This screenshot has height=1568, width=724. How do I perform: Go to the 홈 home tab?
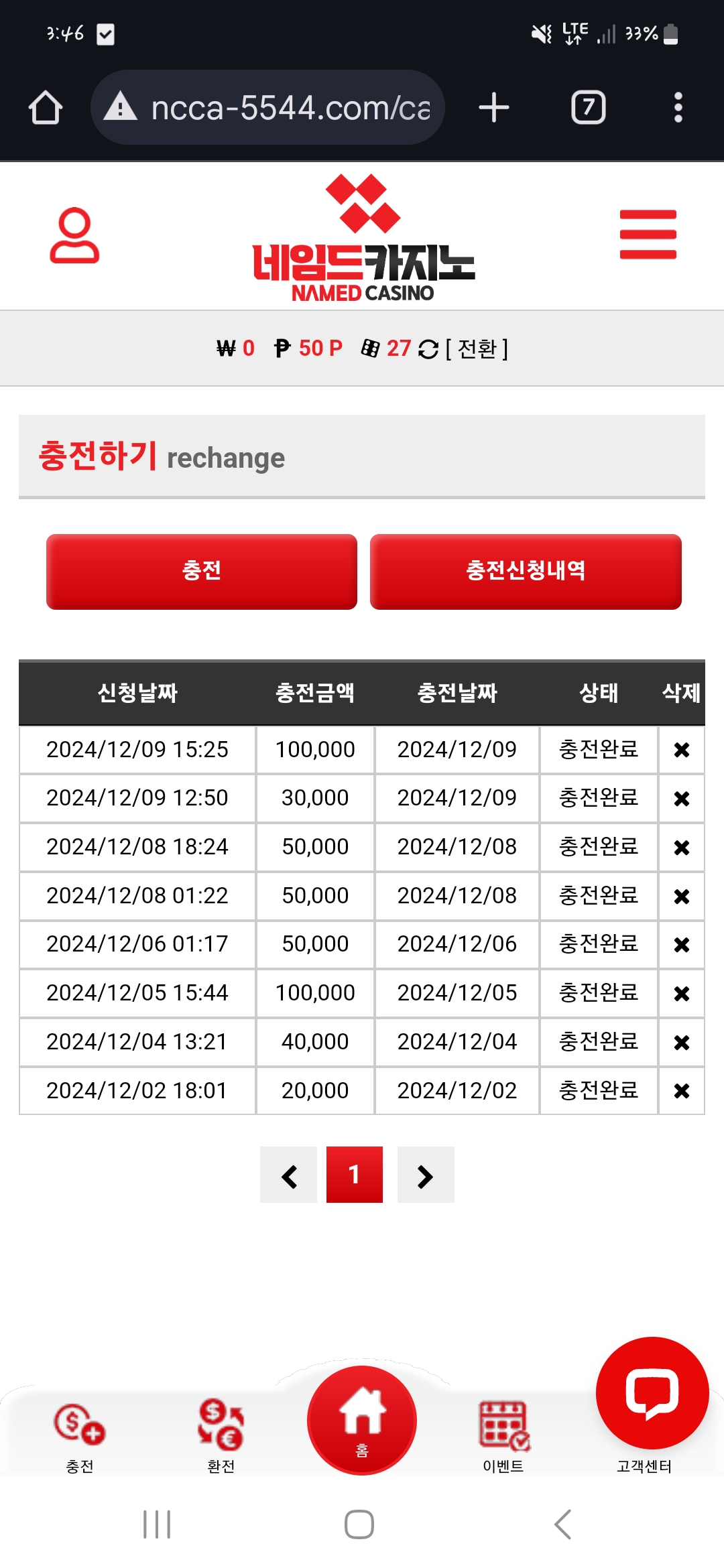pos(362,1421)
